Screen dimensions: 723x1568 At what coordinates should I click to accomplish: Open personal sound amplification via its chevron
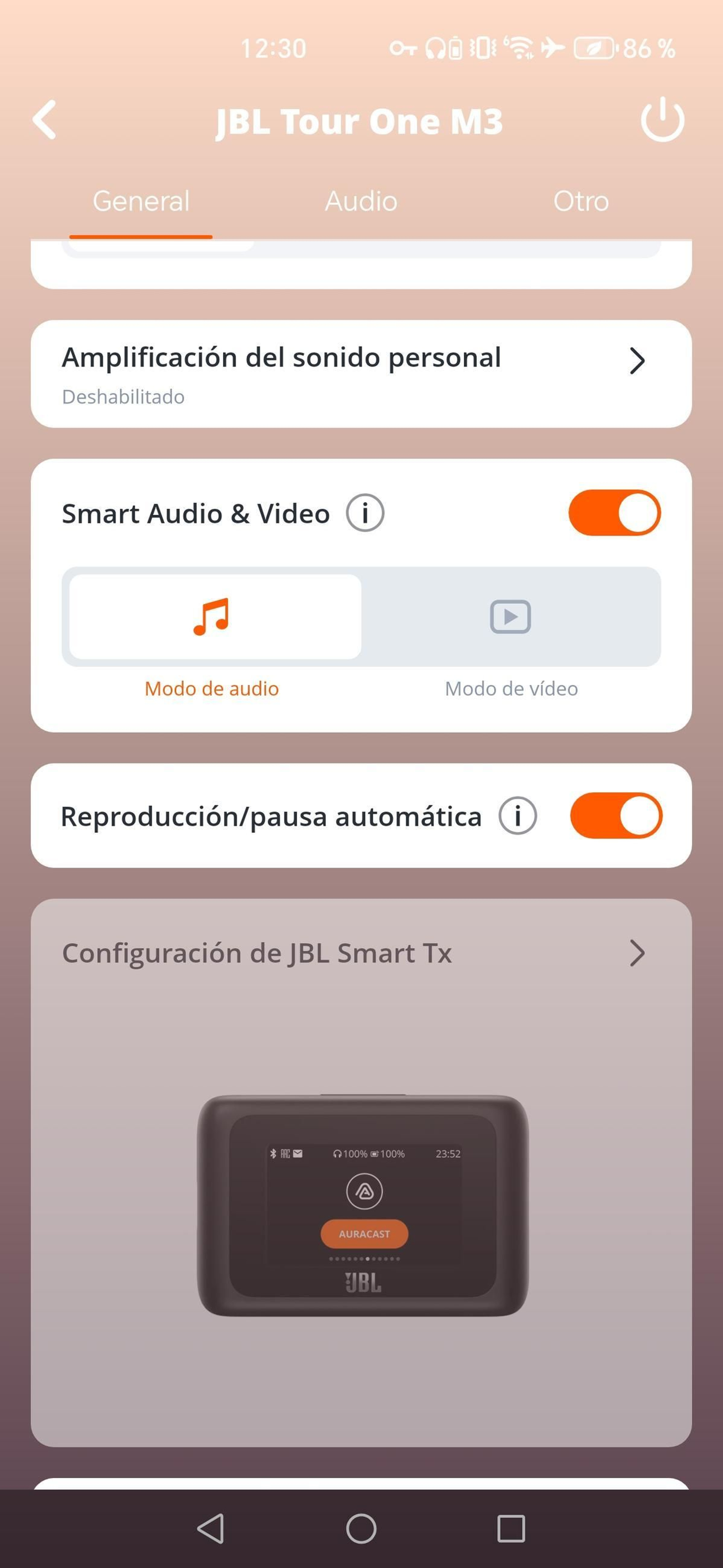pos(637,360)
